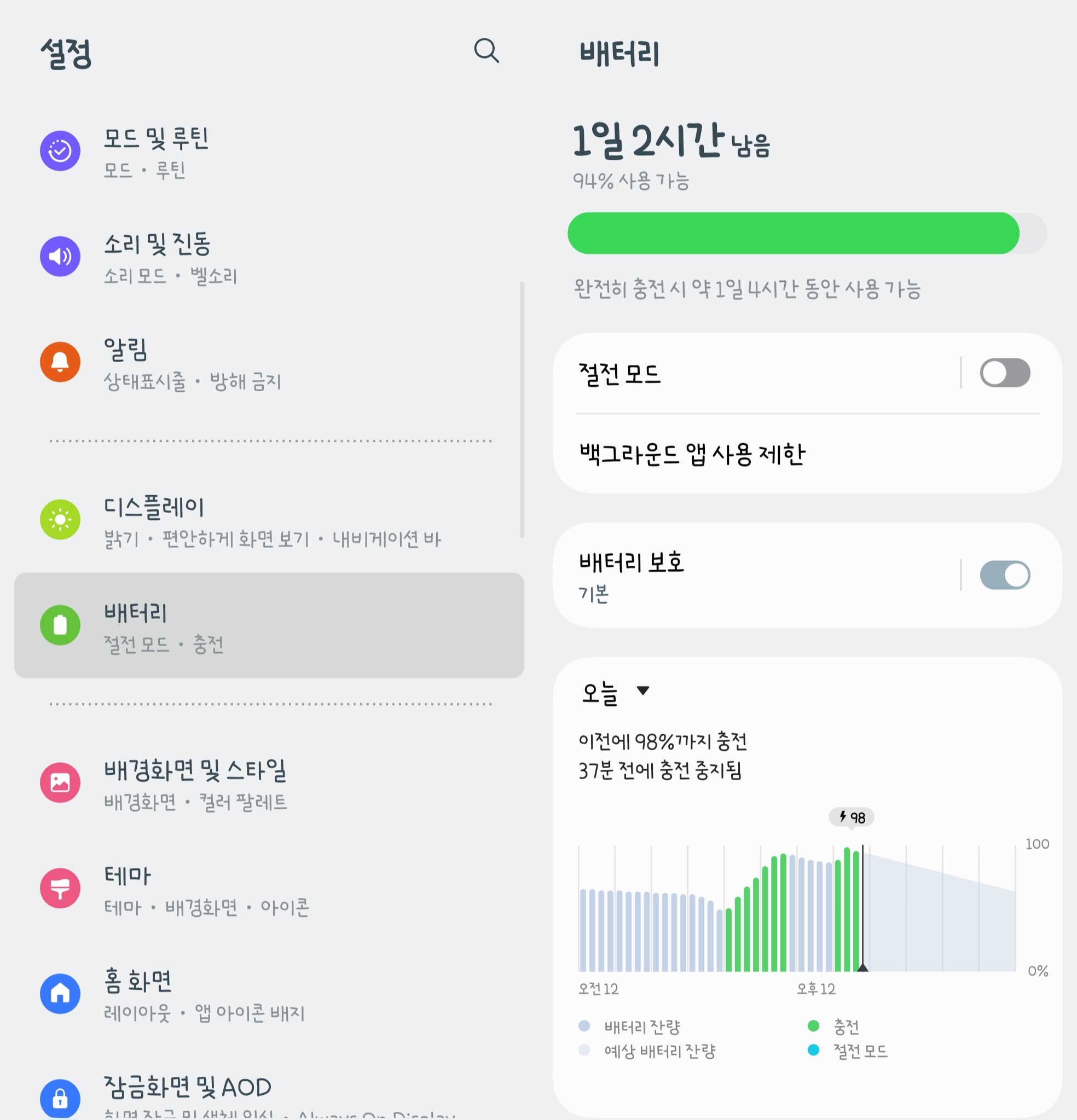Open the 디스플레이 brightness icon
The image size is (1077, 1120).
coord(60,519)
